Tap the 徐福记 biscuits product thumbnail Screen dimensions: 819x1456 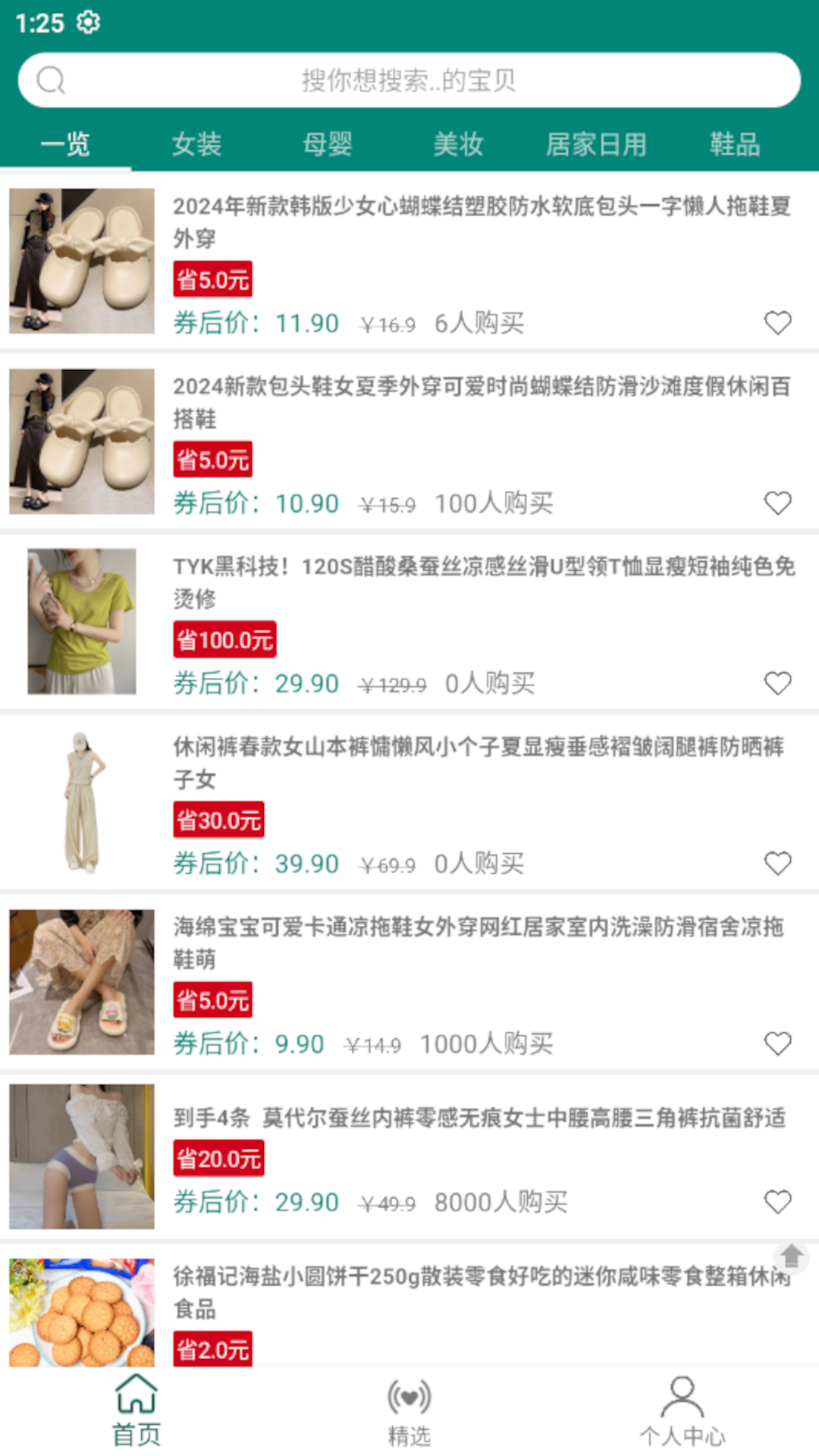pos(81,1313)
